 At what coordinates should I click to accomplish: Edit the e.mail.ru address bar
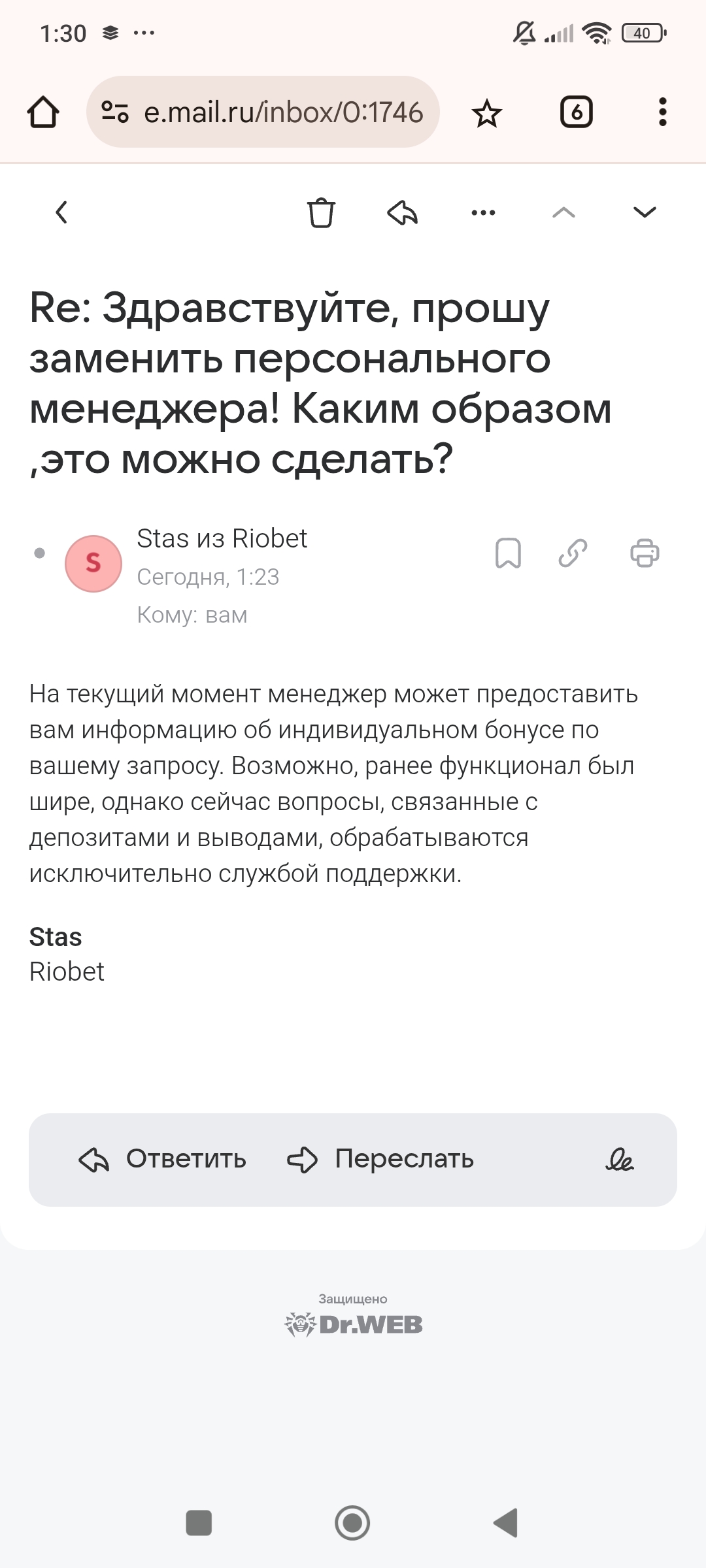click(x=282, y=112)
